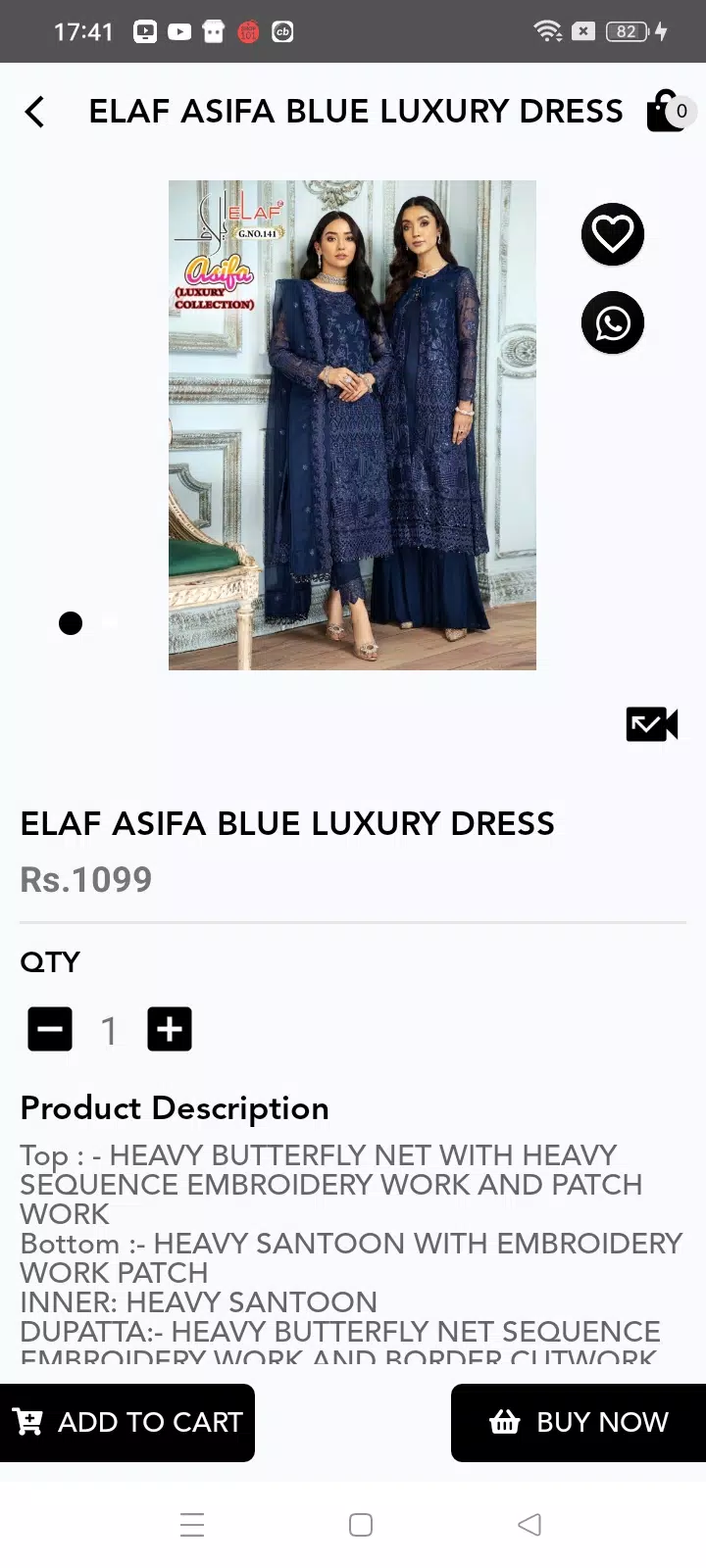Open the video call icon
This screenshot has width=706, height=1568.
click(652, 724)
